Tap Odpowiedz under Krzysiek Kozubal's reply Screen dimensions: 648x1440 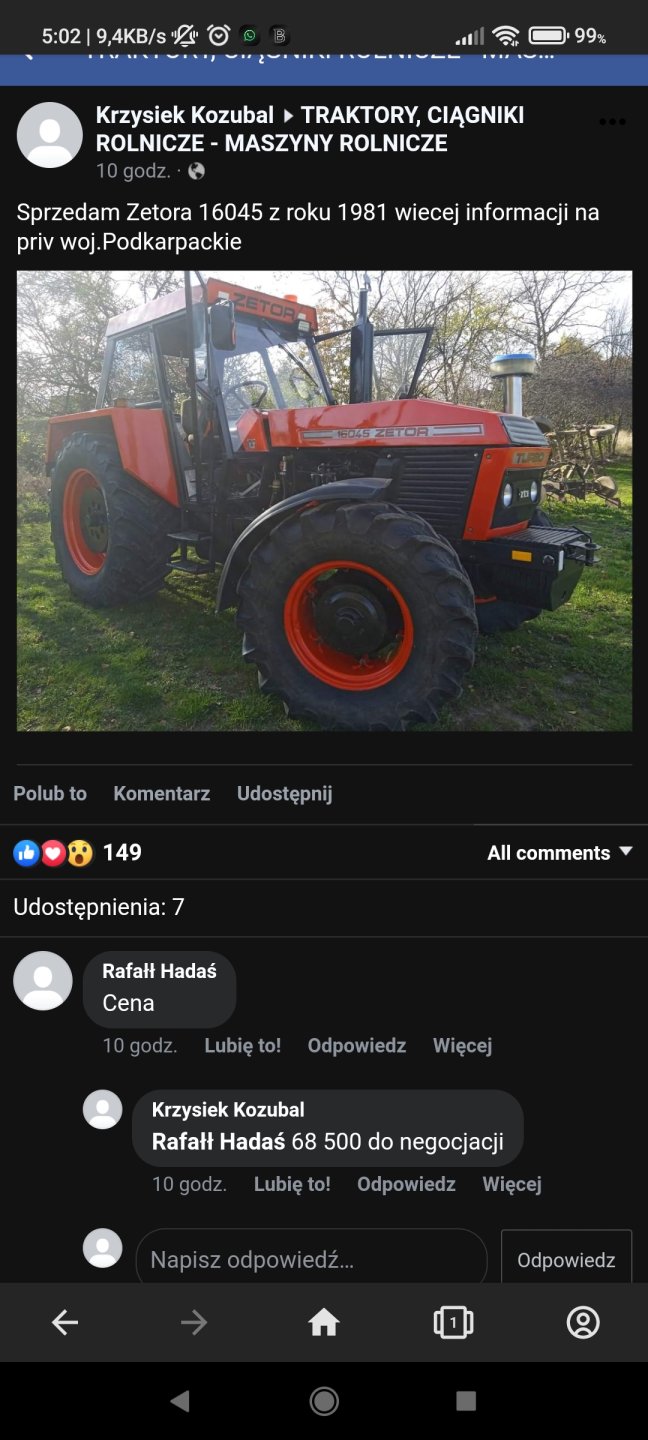pos(406,1184)
